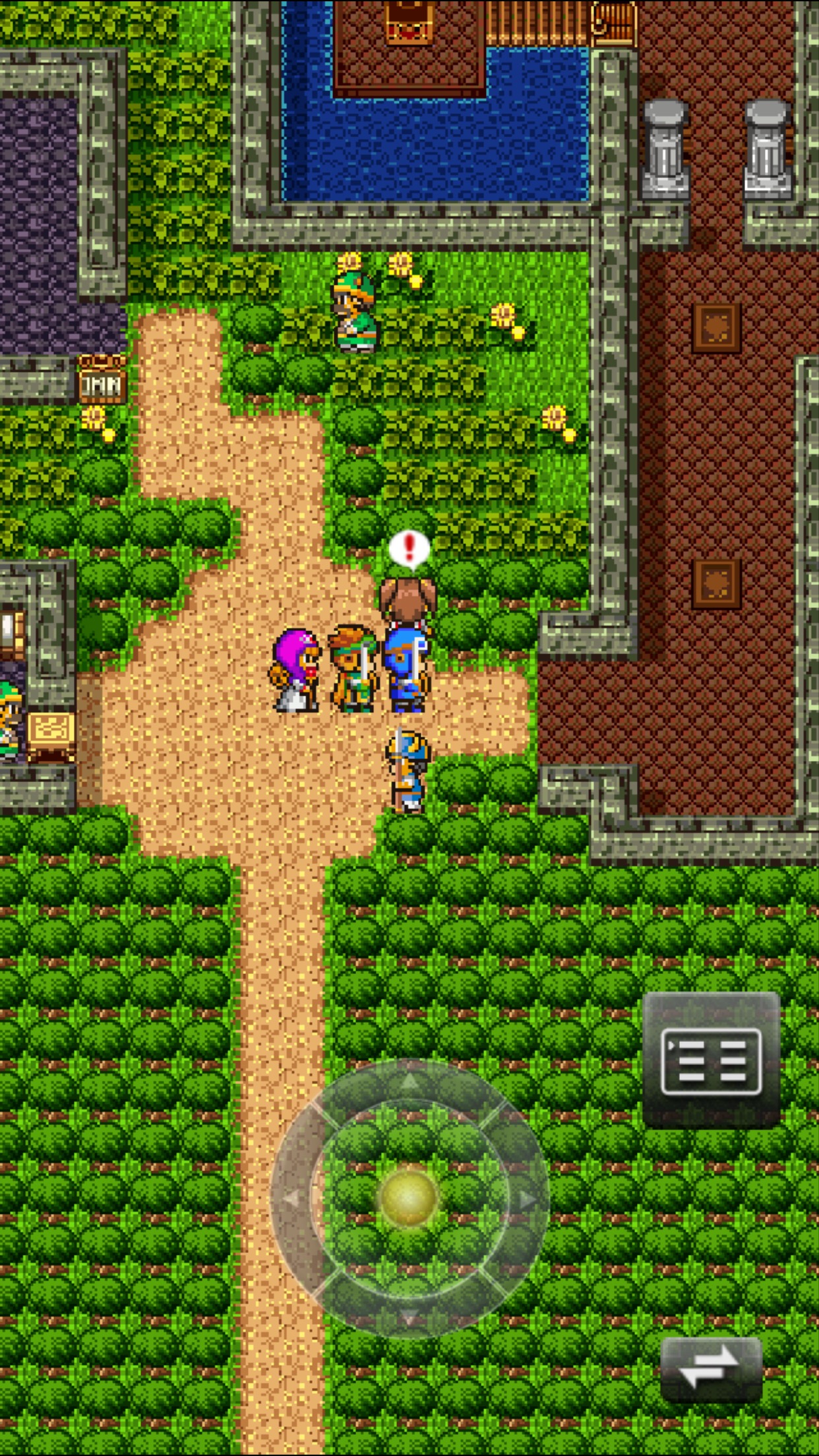This screenshot has width=819, height=1456.
Task: Tap the left arrow on the d-pad
Action: click(292, 1198)
